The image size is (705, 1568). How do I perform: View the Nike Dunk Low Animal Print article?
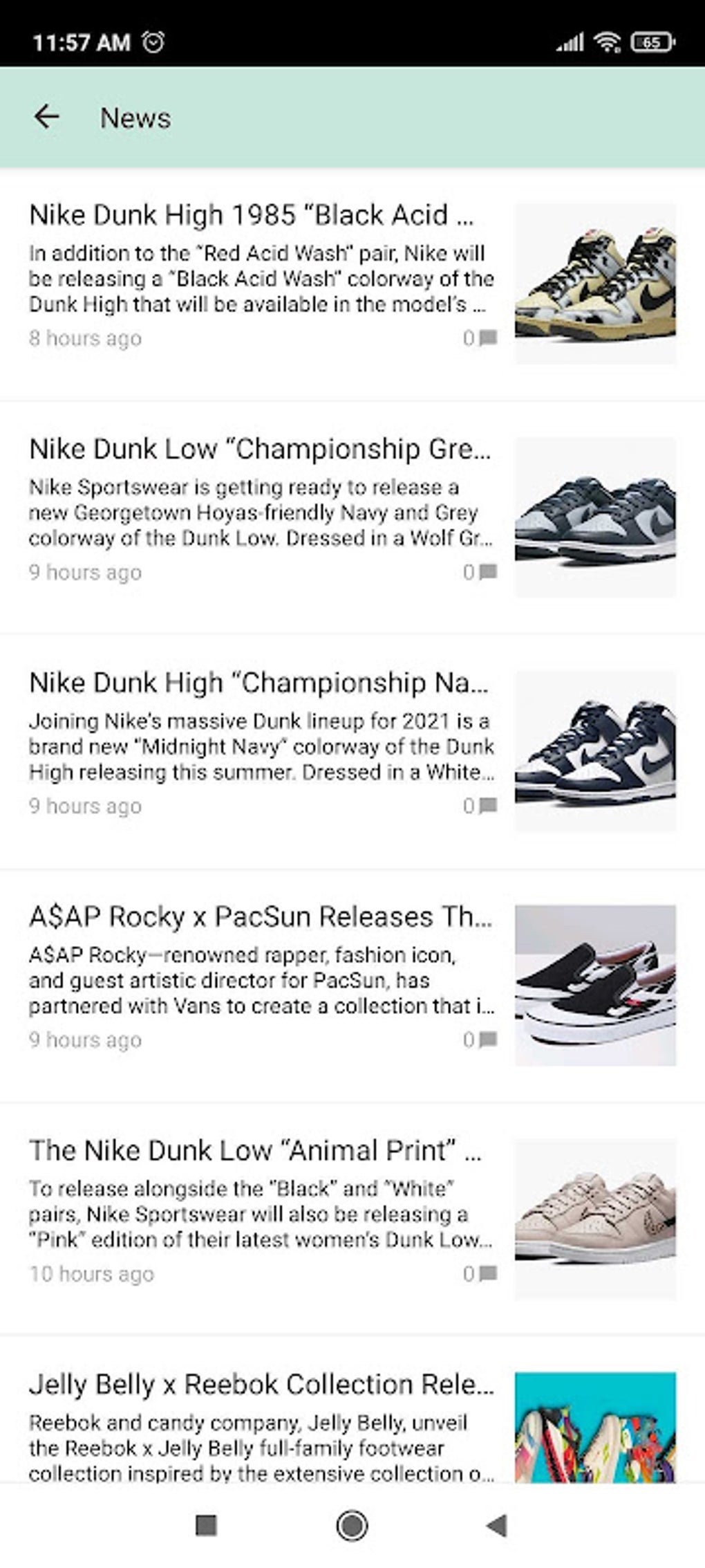255,1150
